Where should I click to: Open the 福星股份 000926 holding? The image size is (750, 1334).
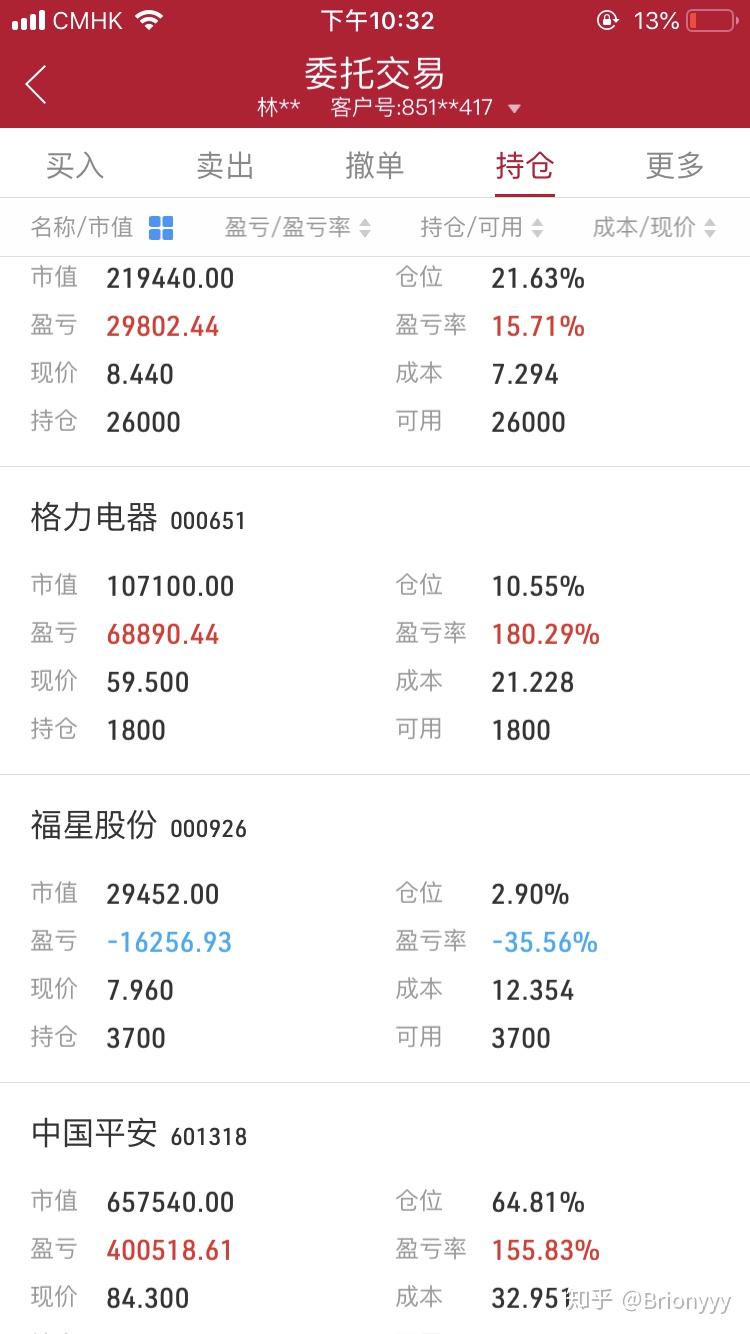138,827
